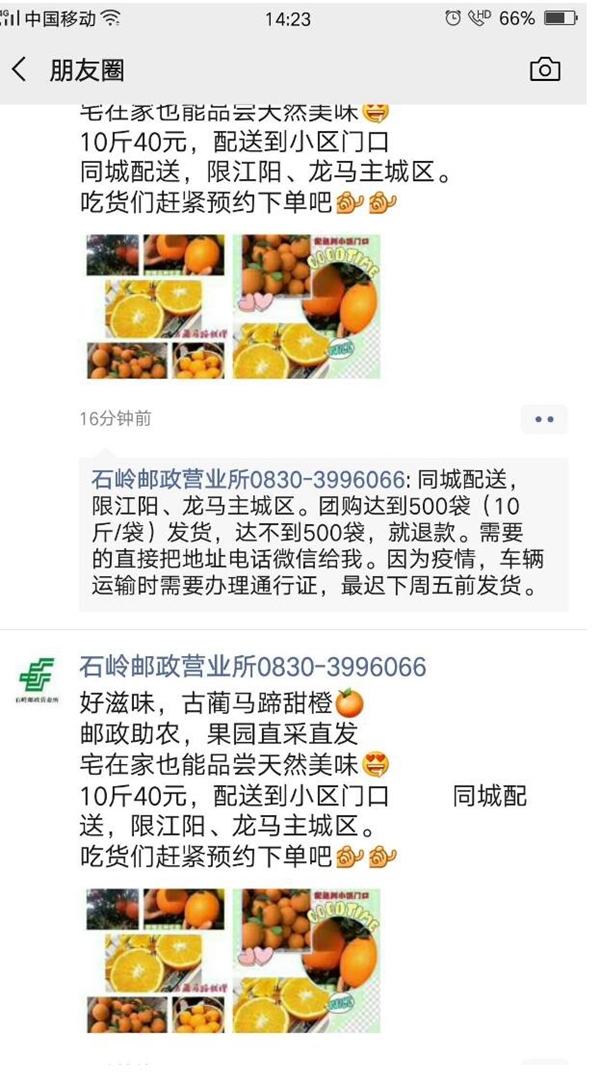
Task: Open the like/comment menu beside 16分钟前
Action: point(544,419)
